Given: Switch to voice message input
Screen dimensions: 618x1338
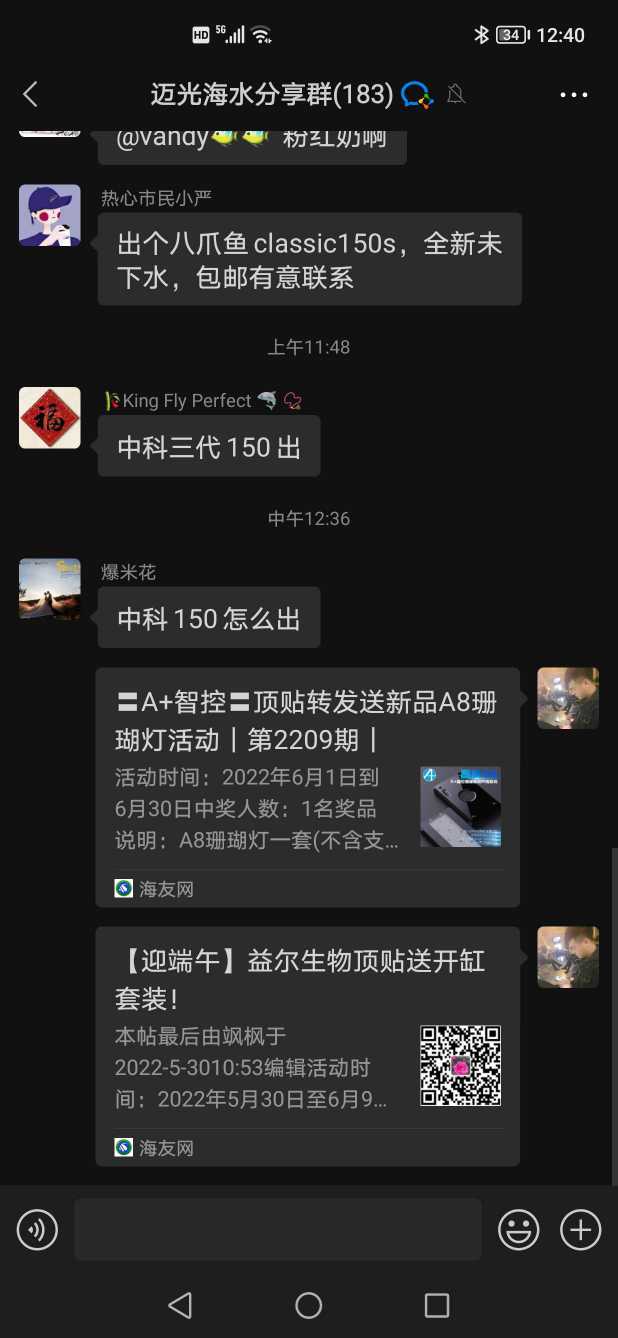Looking at the screenshot, I should click(38, 1229).
